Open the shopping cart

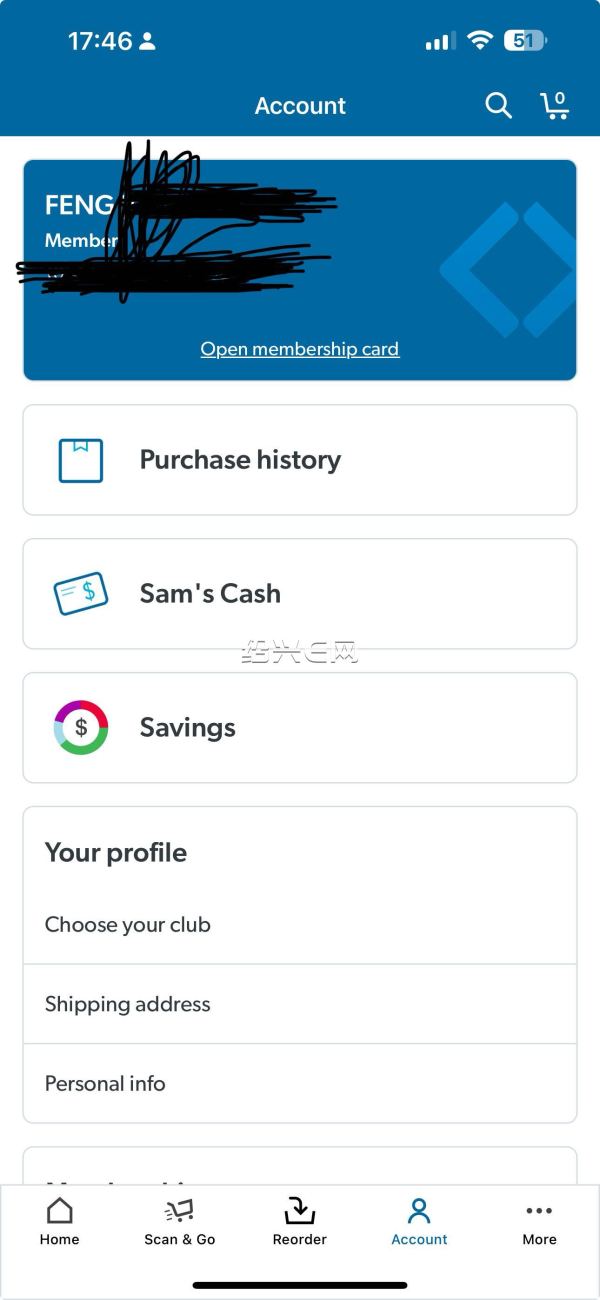[x=555, y=105]
